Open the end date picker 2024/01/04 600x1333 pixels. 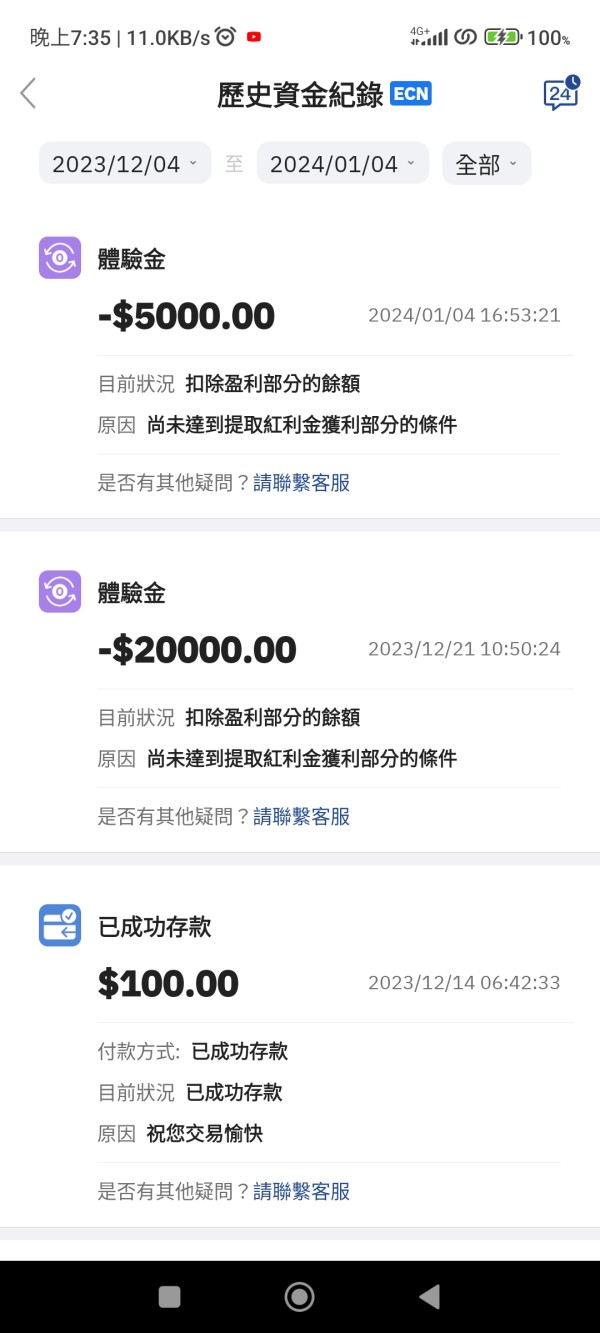point(343,164)
